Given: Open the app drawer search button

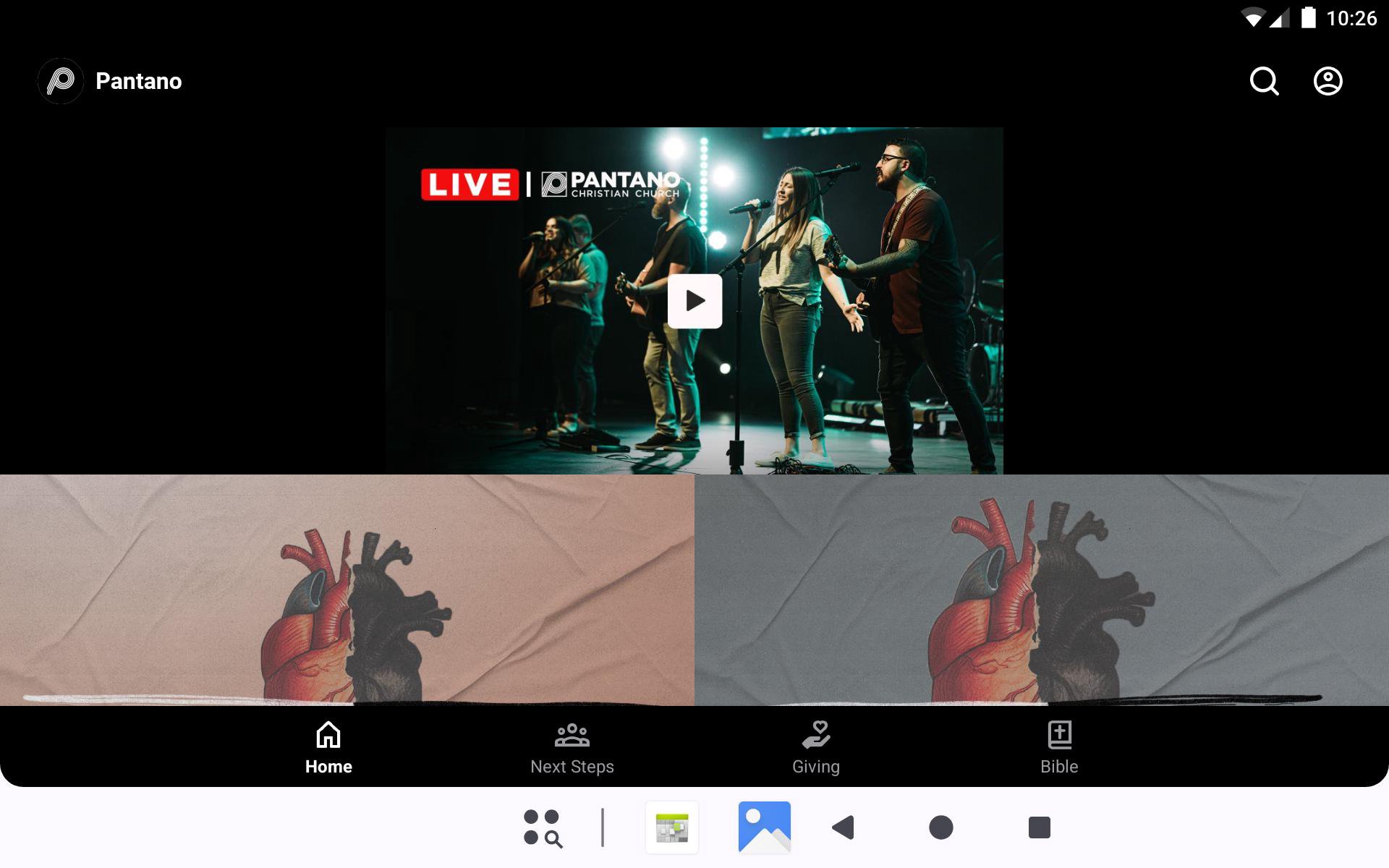Looking at the screenshot, I should tap(543, 827).
